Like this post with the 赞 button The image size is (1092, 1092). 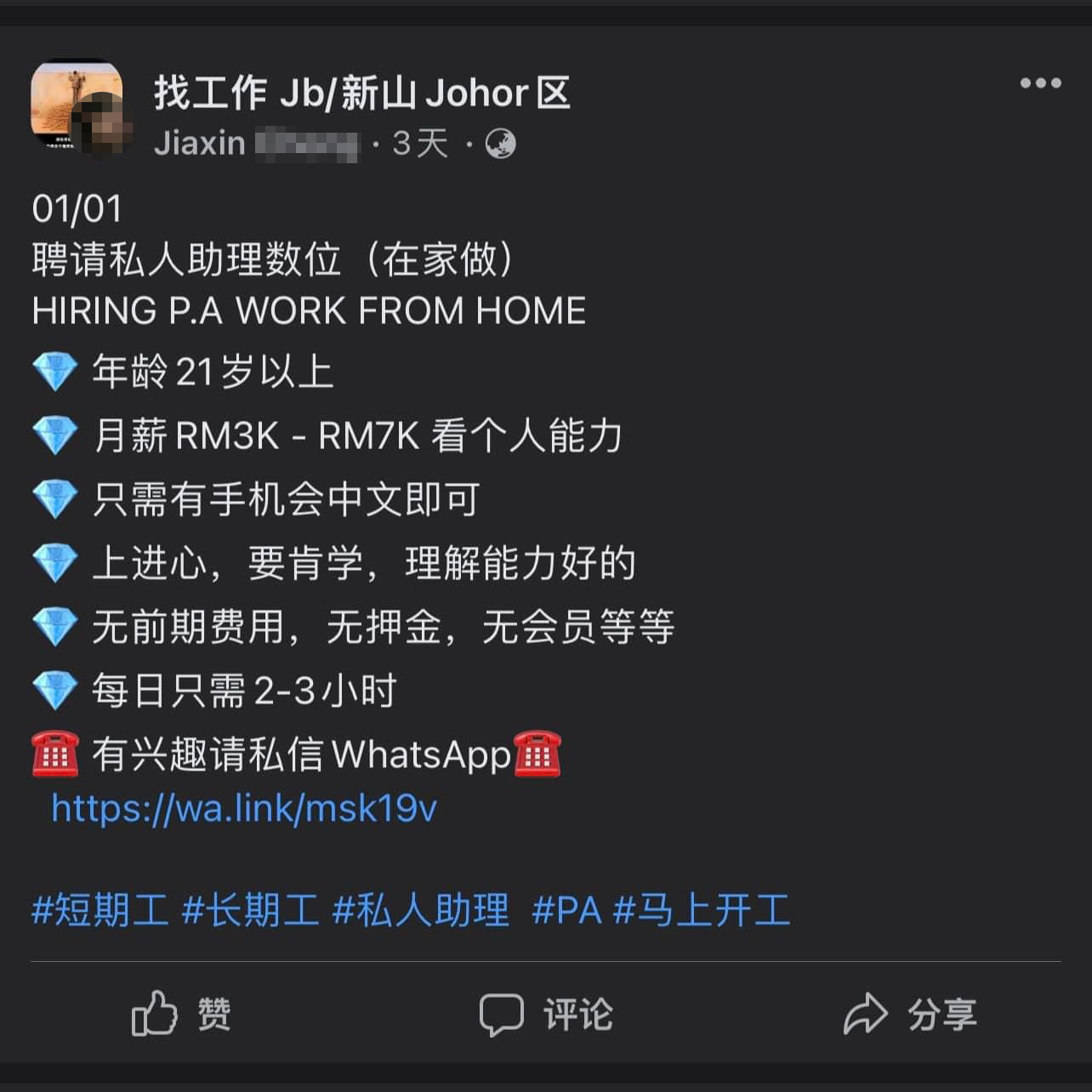(180, 1014)
